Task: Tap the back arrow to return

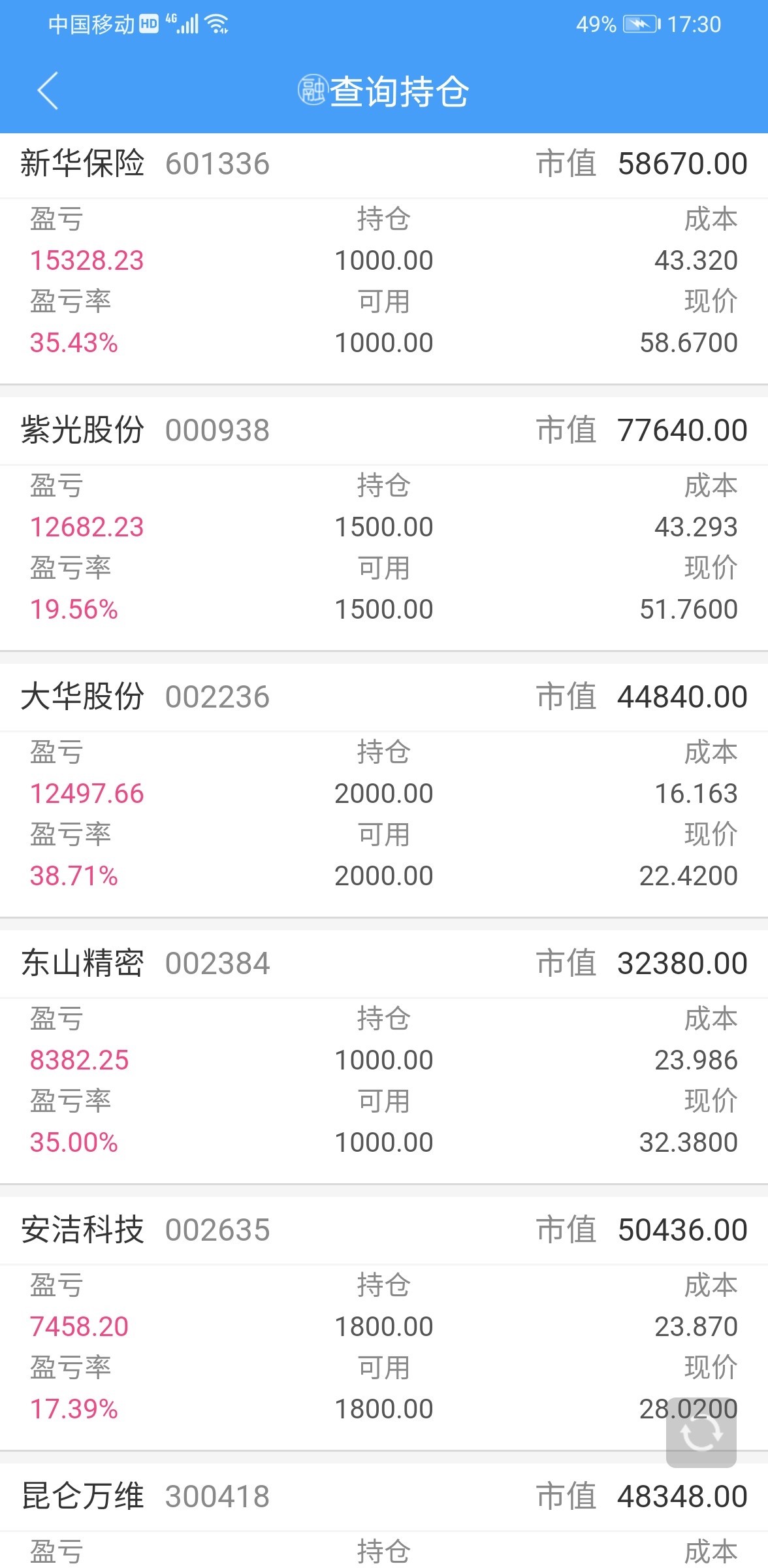Action: tap(48, 90)
